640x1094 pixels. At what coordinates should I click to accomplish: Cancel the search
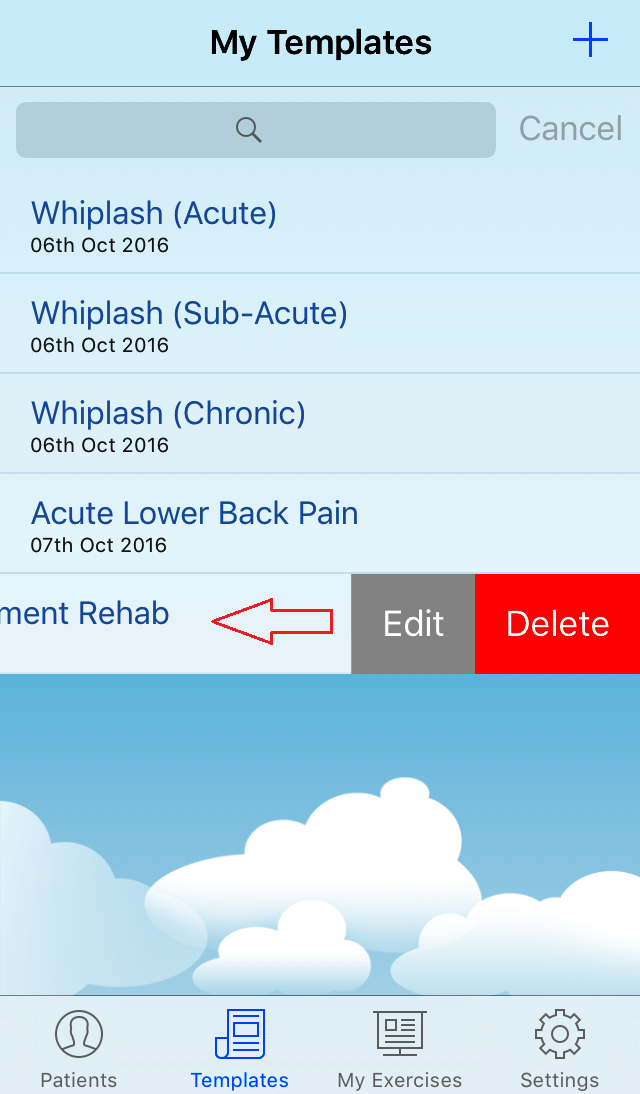(570, 129)
